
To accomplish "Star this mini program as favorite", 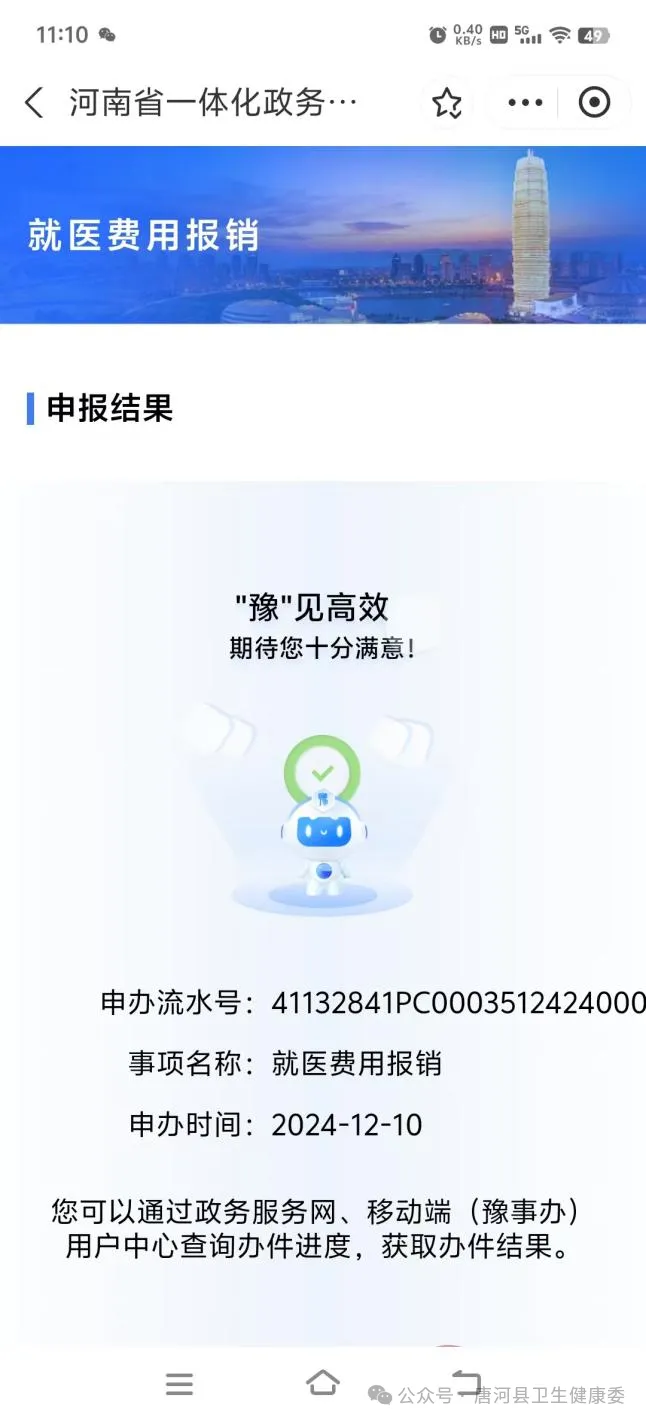I will tap(447, 103).
